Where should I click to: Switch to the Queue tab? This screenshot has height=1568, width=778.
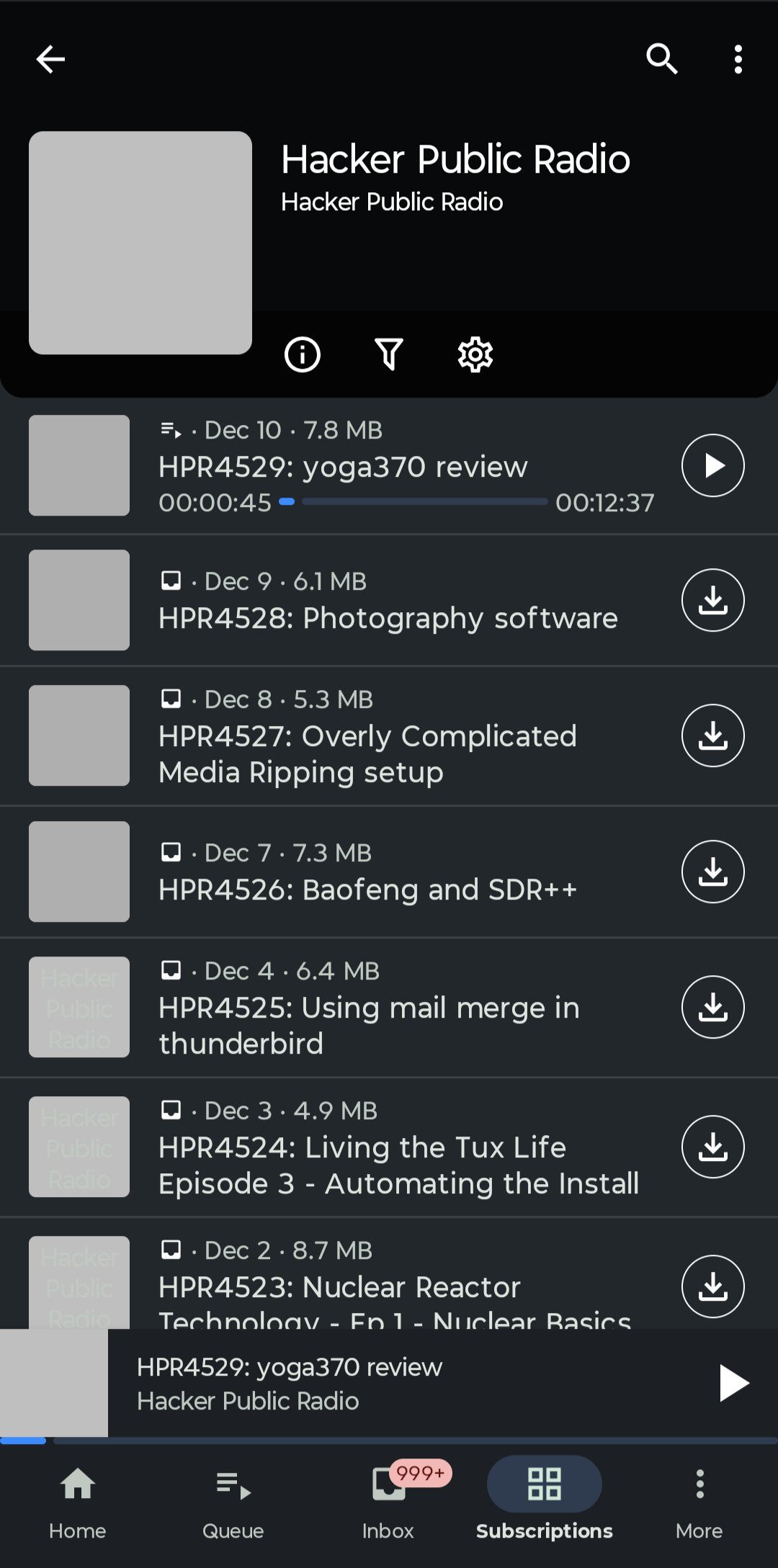233,1500
